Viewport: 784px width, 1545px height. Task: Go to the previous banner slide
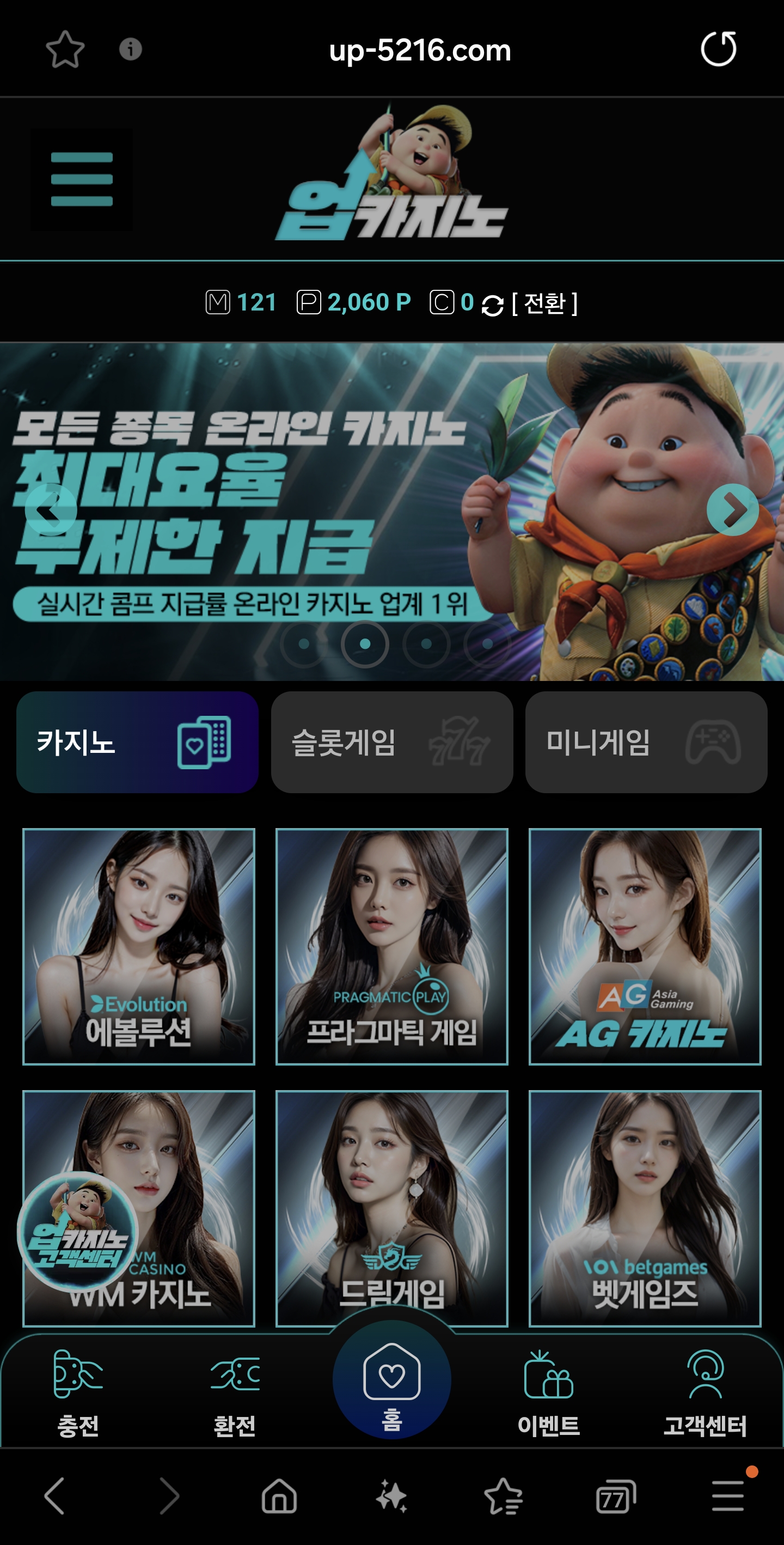(51, 510)
